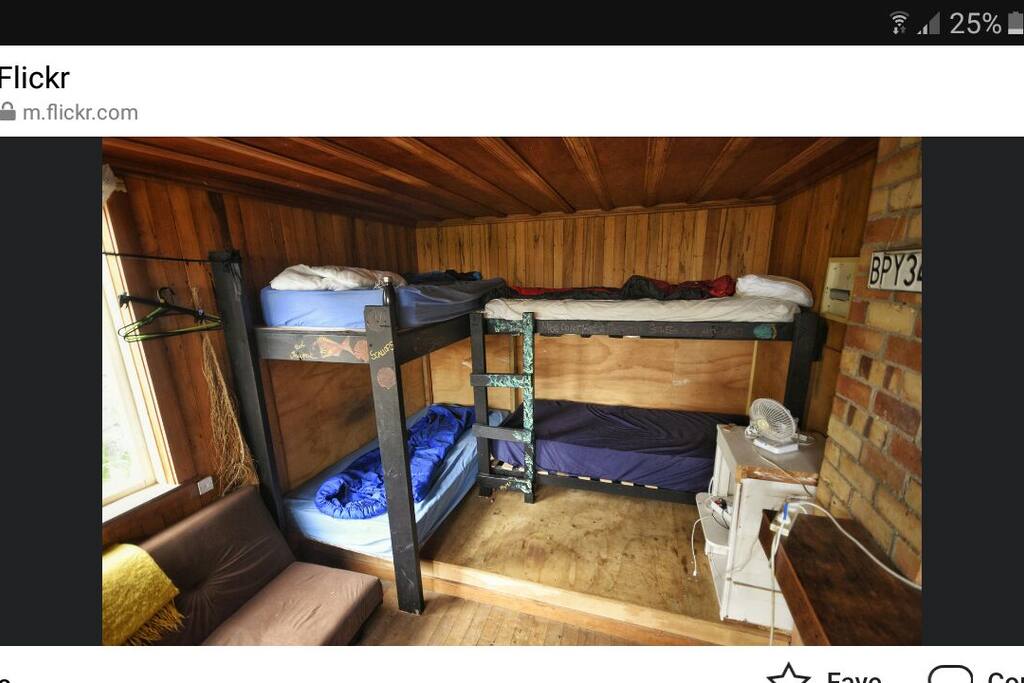
Task: Tap the lock icon beside m.flickr.com
Action: [x=8, y=112]
